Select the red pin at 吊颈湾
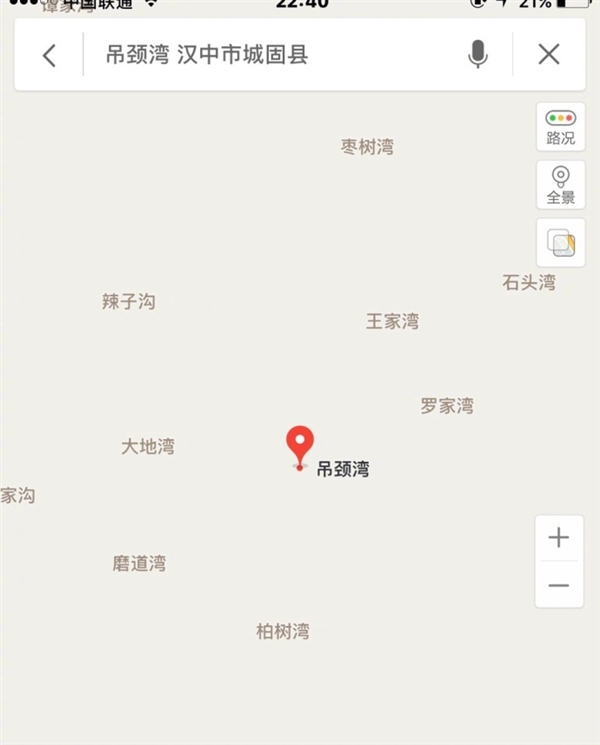This screenshot has height=745, width=600. pos(300,446)
